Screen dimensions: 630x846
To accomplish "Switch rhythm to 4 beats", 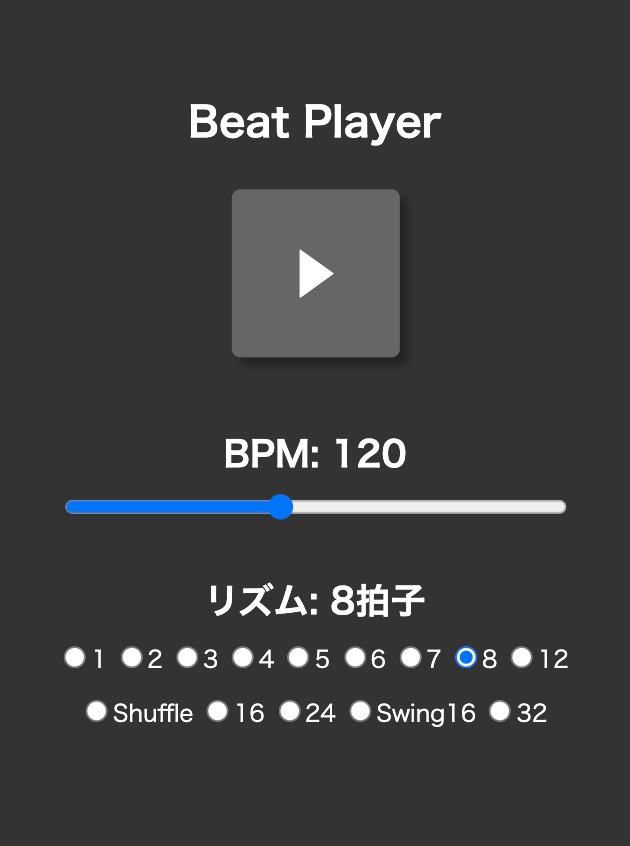I will coord(243,658).
